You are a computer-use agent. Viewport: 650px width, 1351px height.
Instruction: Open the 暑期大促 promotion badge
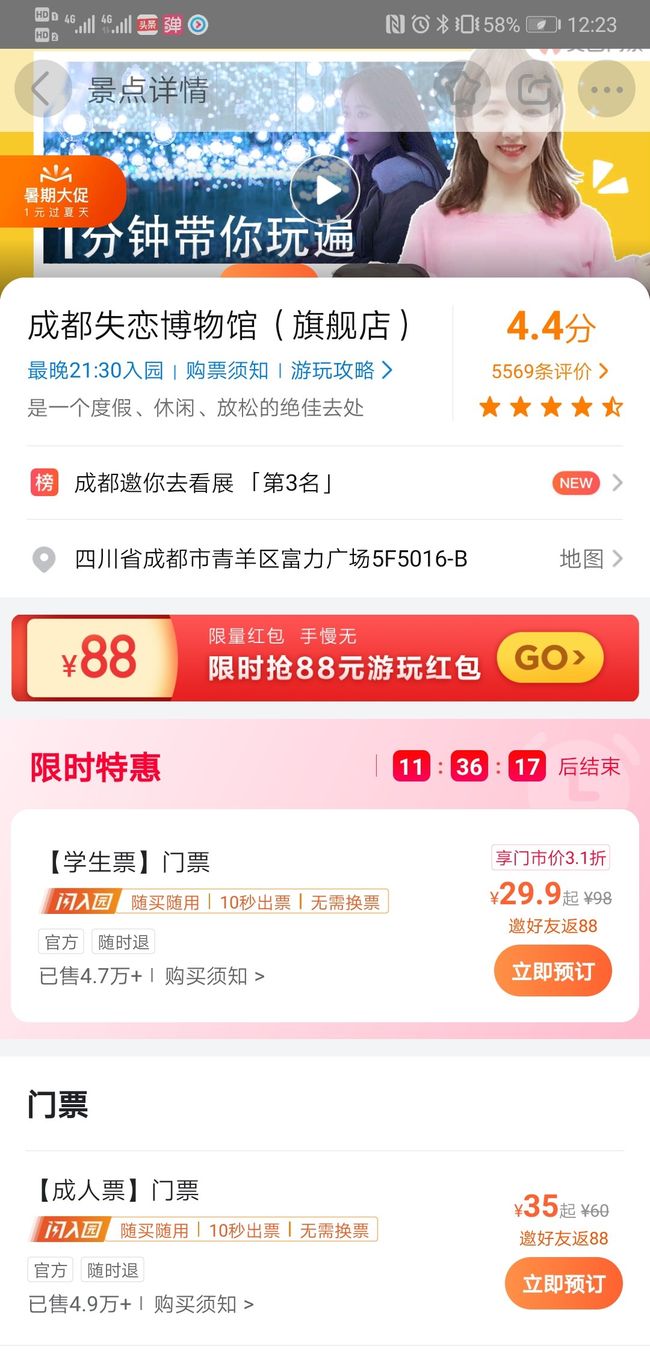58,192
